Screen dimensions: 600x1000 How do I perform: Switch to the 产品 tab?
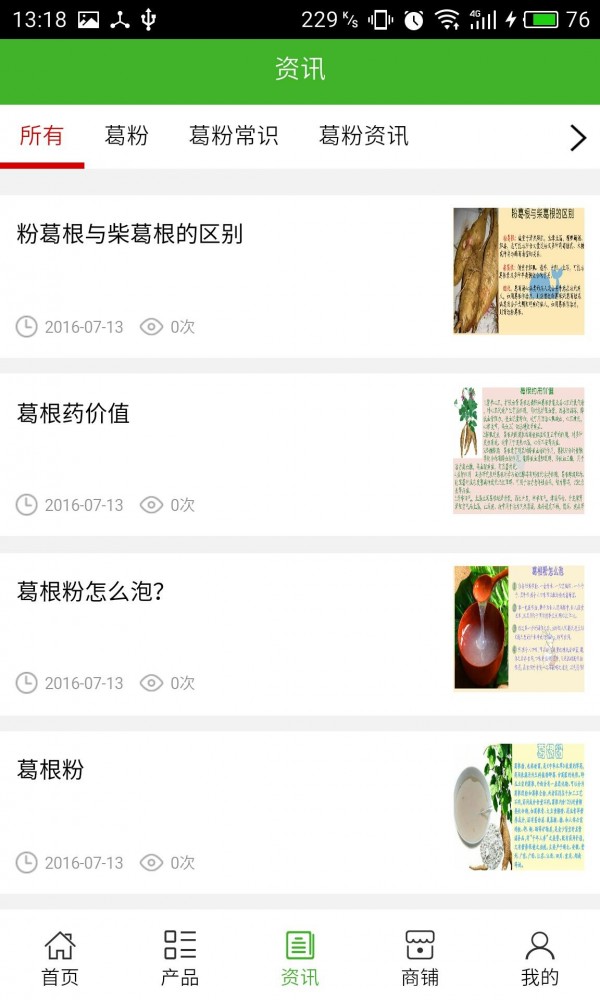(x=180, y=958)
